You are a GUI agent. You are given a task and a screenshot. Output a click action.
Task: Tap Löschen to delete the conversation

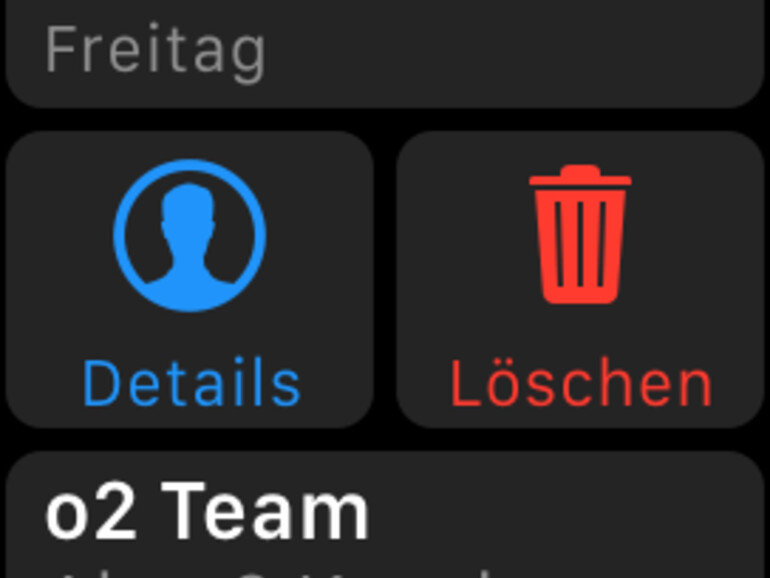[580, 280]
